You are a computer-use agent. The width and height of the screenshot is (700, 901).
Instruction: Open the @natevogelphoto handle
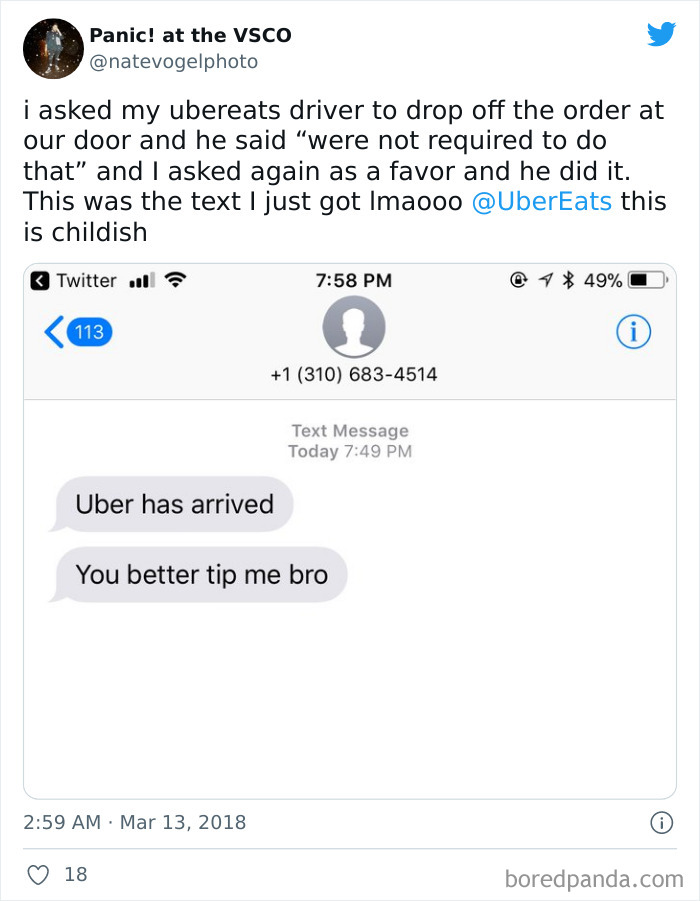pyautogui.click(x=174, y=61)
